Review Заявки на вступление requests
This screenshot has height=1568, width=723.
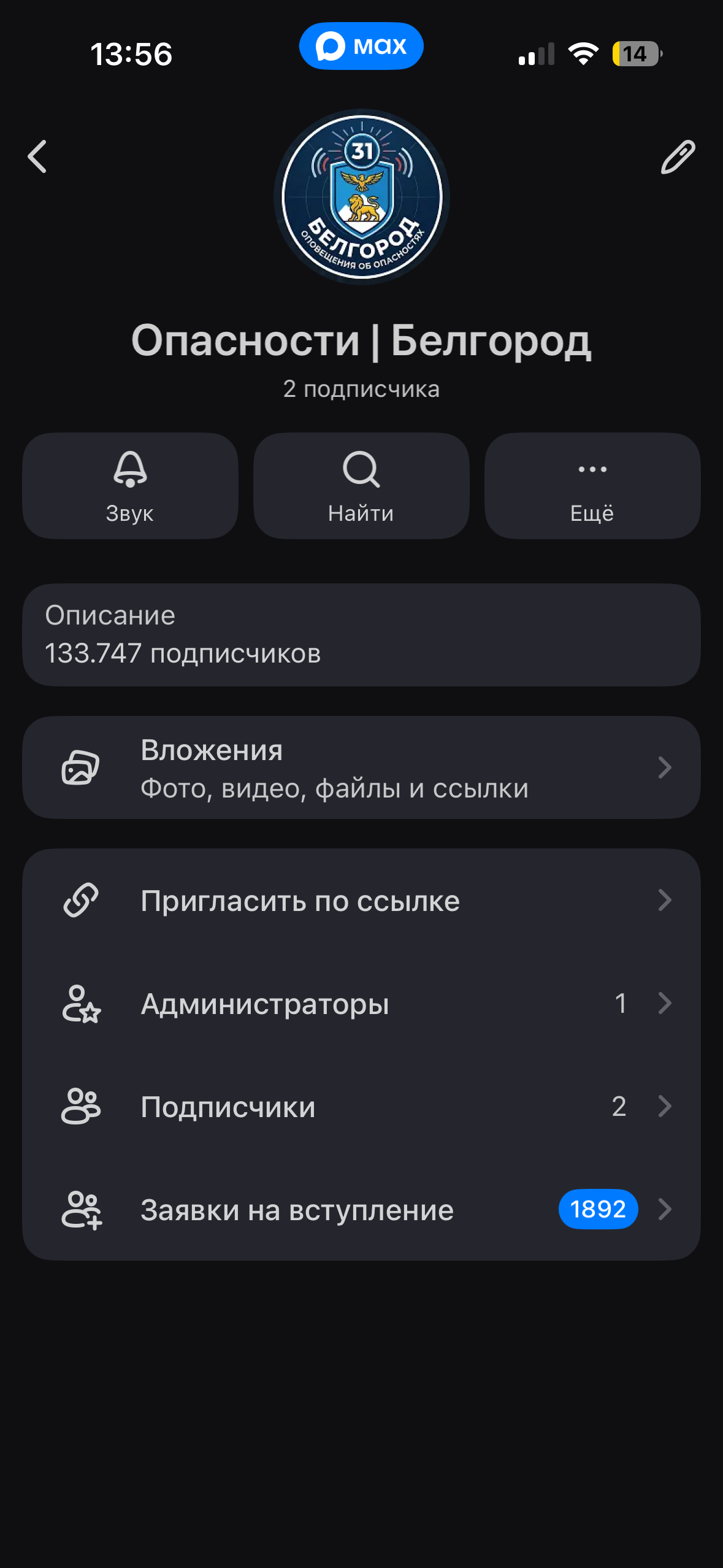[361, 1209]
